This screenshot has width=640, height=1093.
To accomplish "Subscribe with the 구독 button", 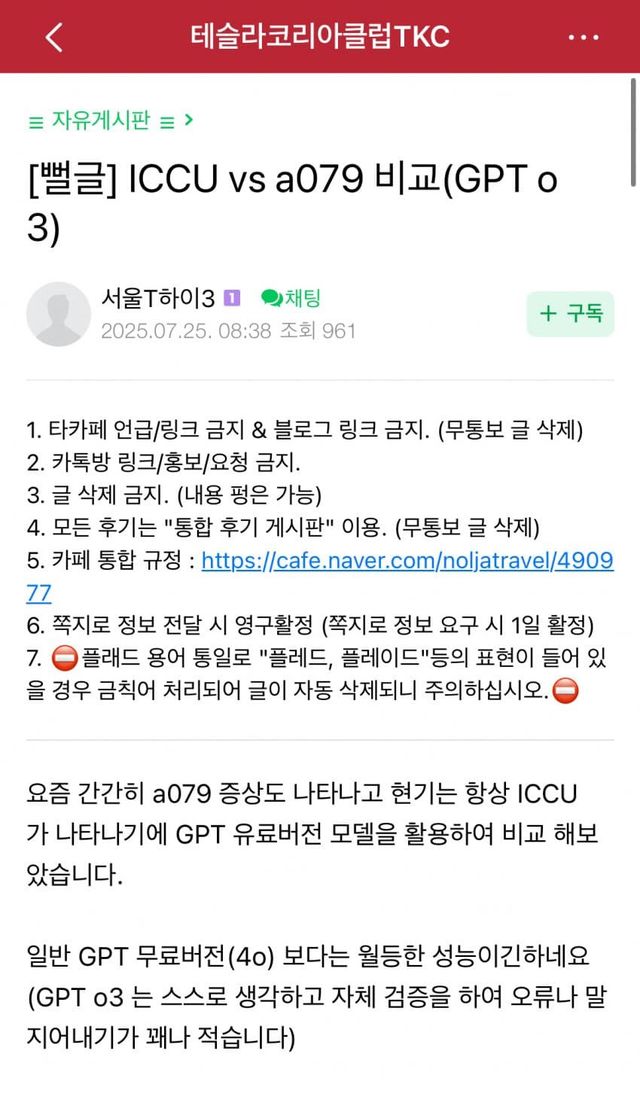I will [x=570, y=314].
